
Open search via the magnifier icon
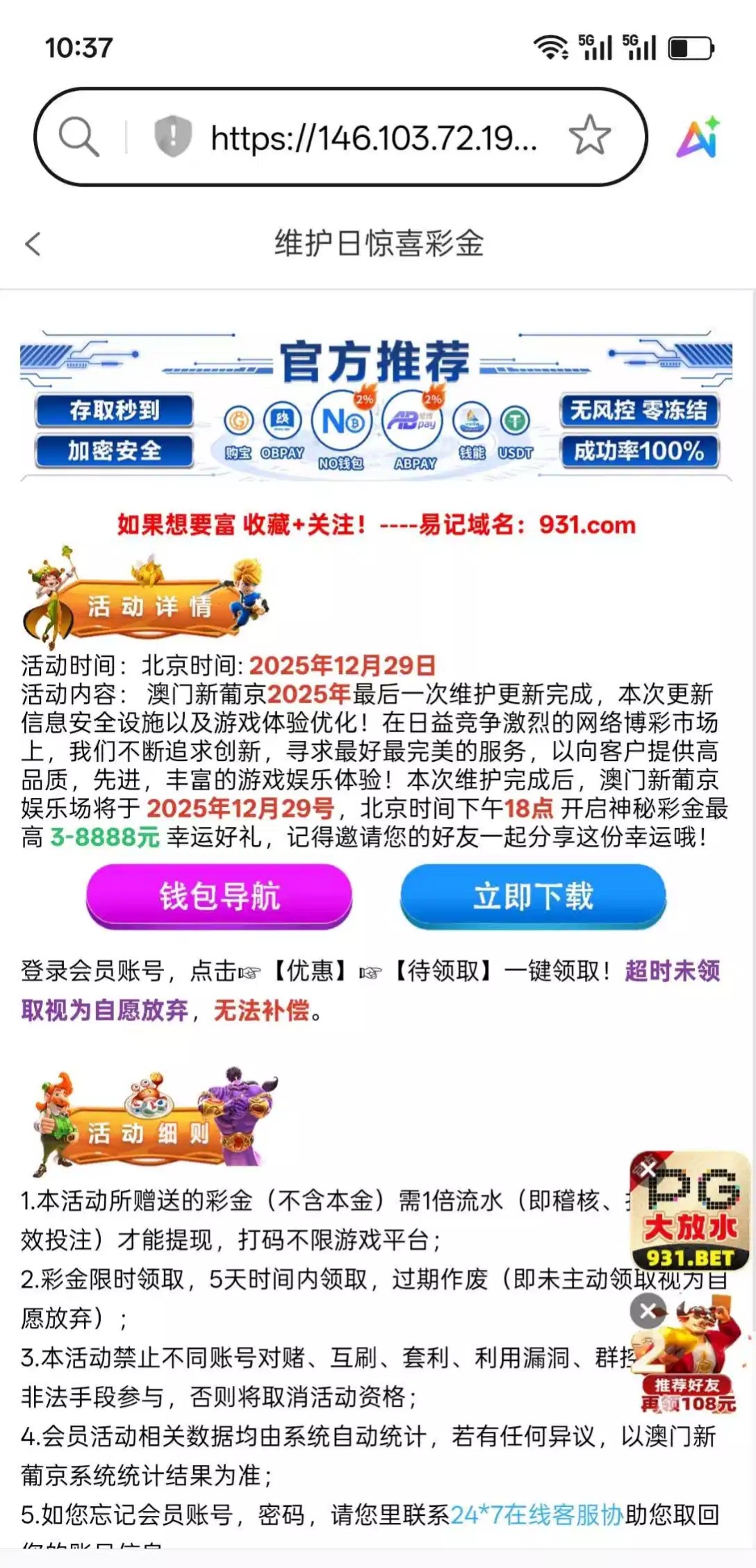click(x=79, y=136)
